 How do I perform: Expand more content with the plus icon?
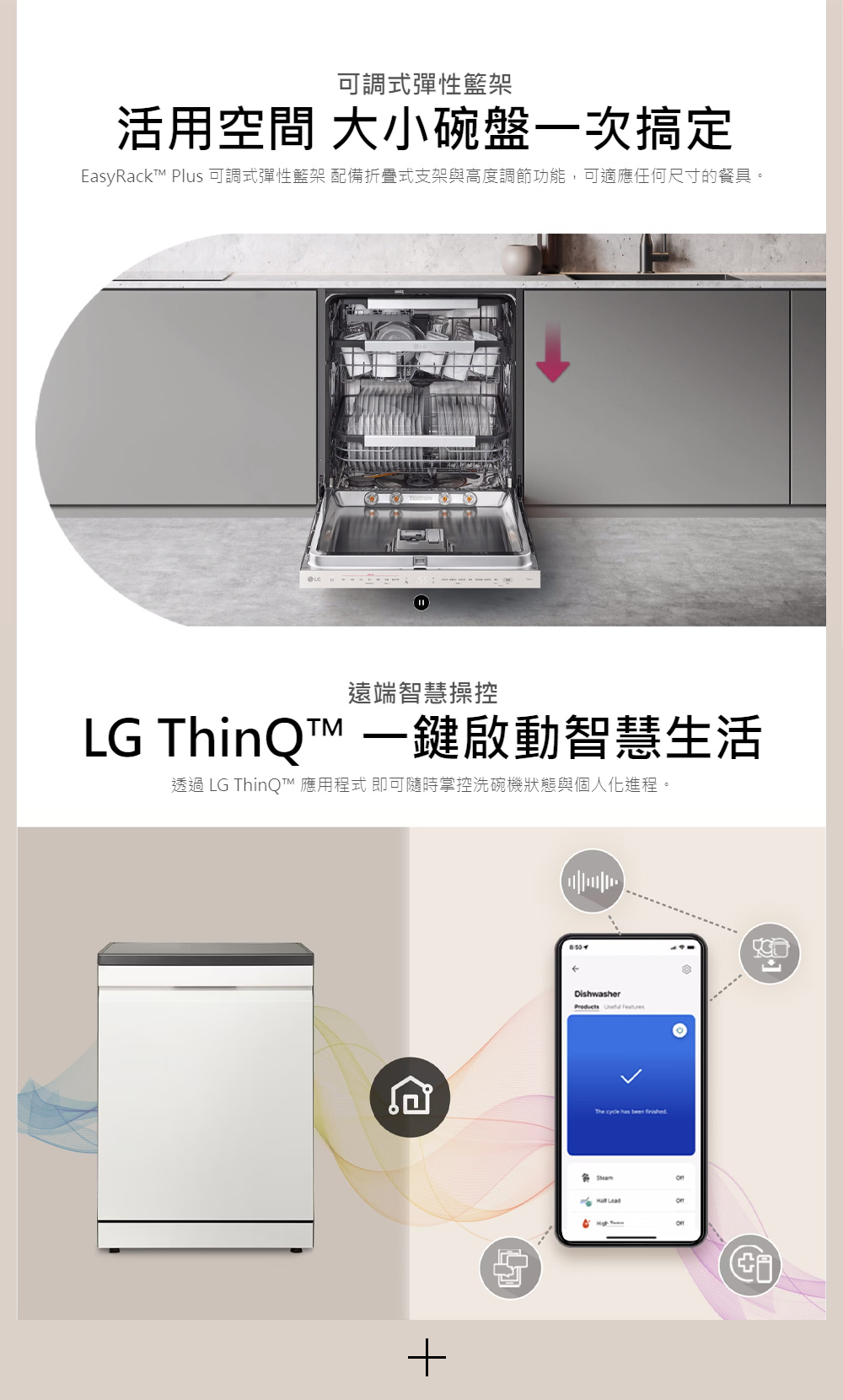pyautogui.click(x=427, y=1357)
